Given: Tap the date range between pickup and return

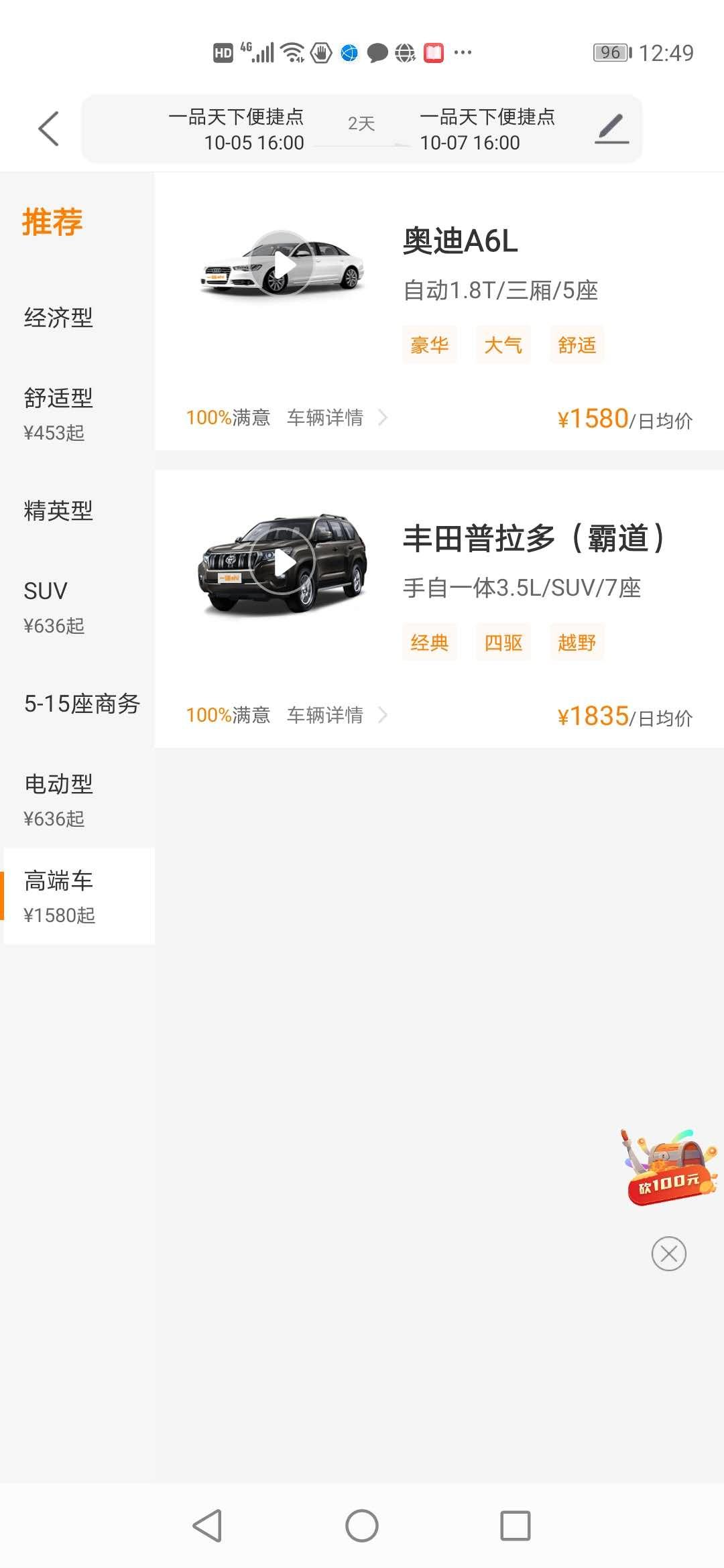Looking at the screenshot, I should [x=359, y=124].
